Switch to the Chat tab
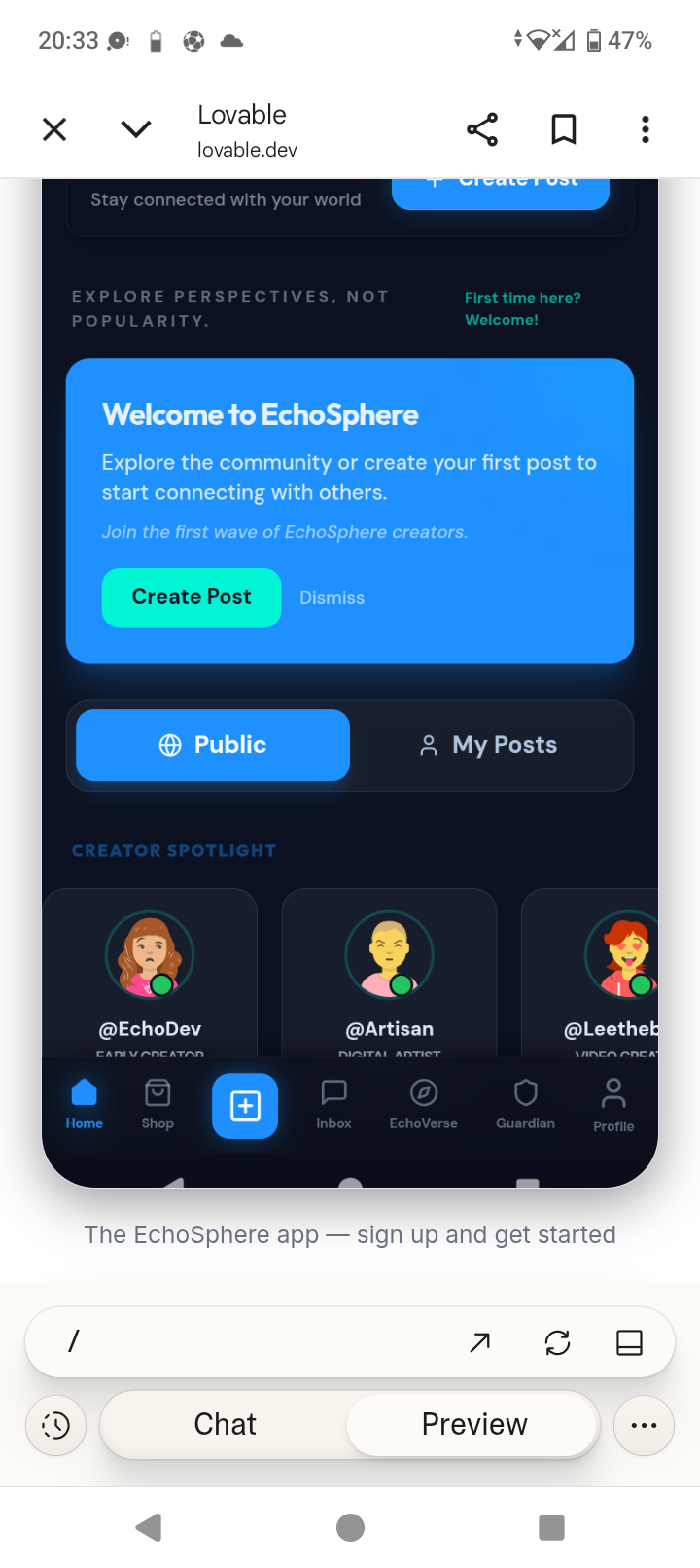The height and width of the screenshot is (1568, 700). tap(225, 1424)
